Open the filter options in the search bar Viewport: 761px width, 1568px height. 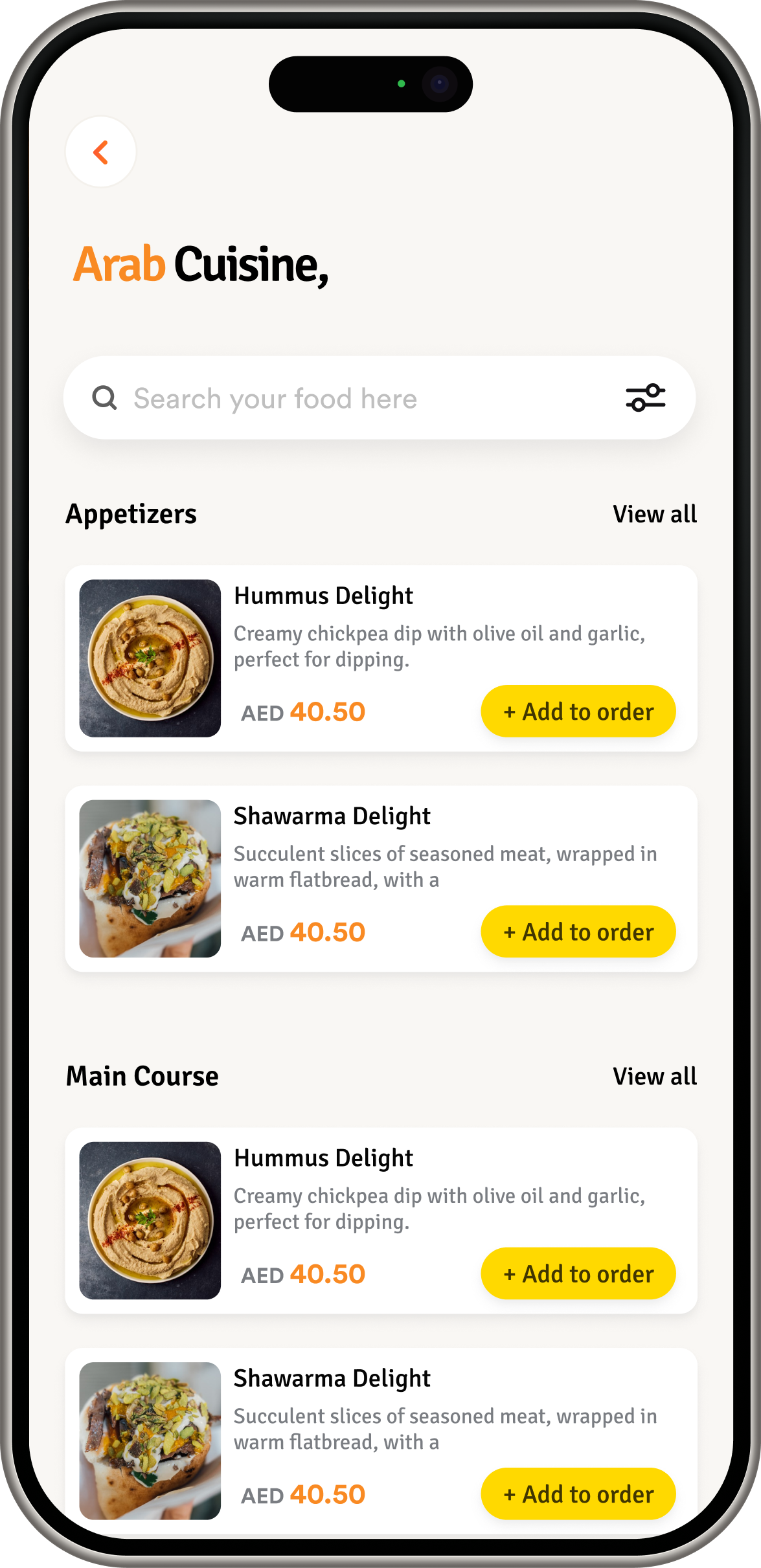click(645, 398)
